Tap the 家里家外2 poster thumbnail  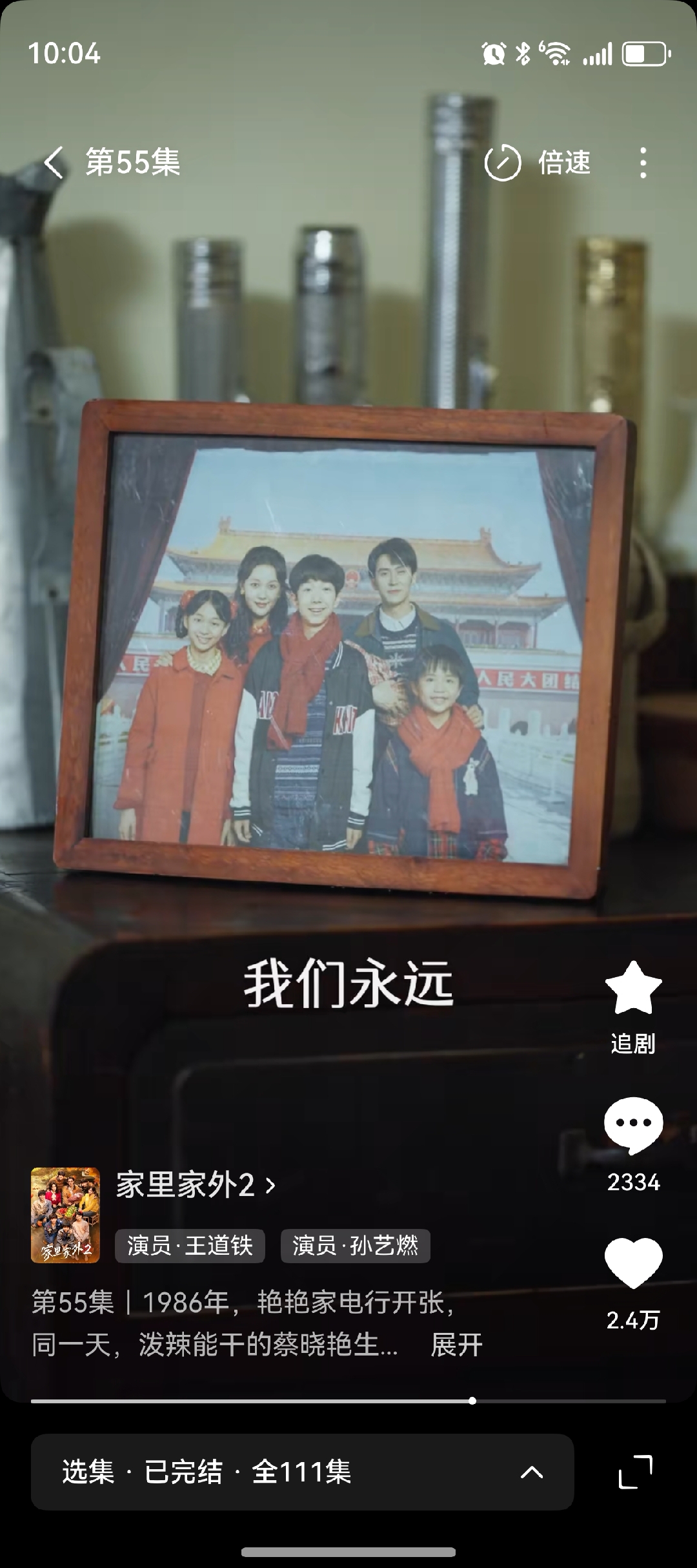pos(65,1215)
